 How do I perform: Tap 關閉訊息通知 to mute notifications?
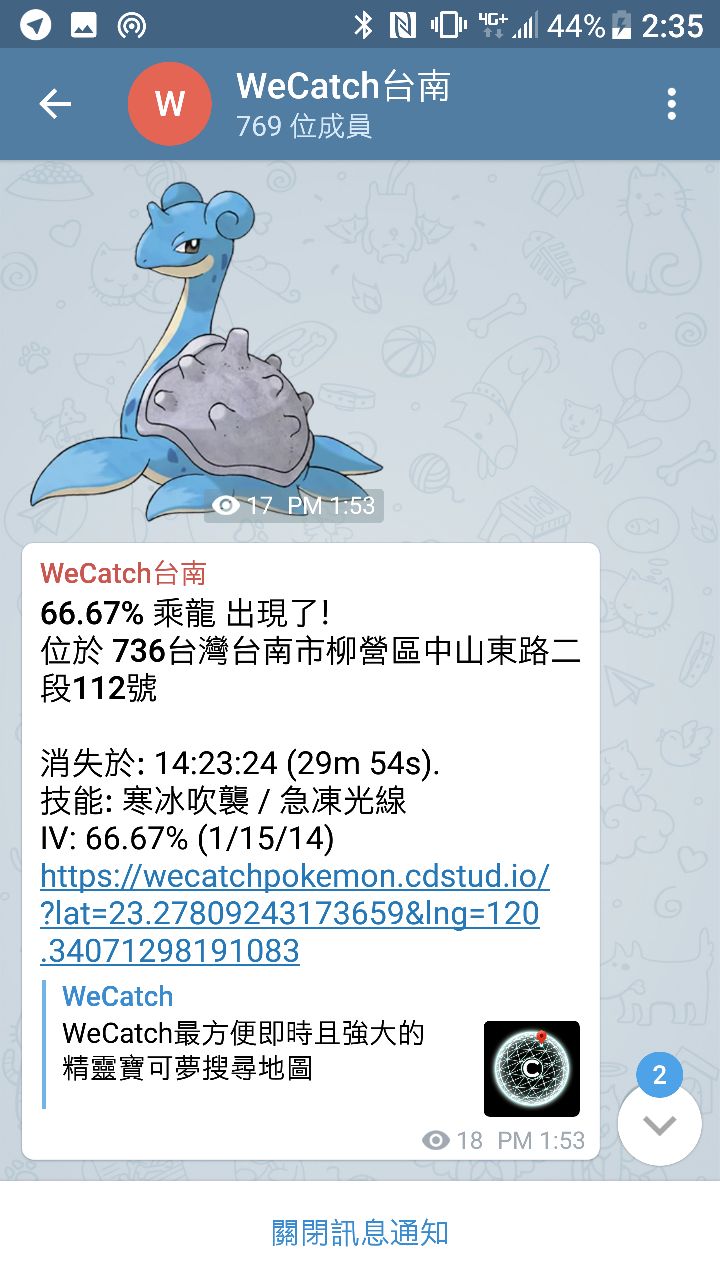pyautogui.click(x=360, y=1232)
